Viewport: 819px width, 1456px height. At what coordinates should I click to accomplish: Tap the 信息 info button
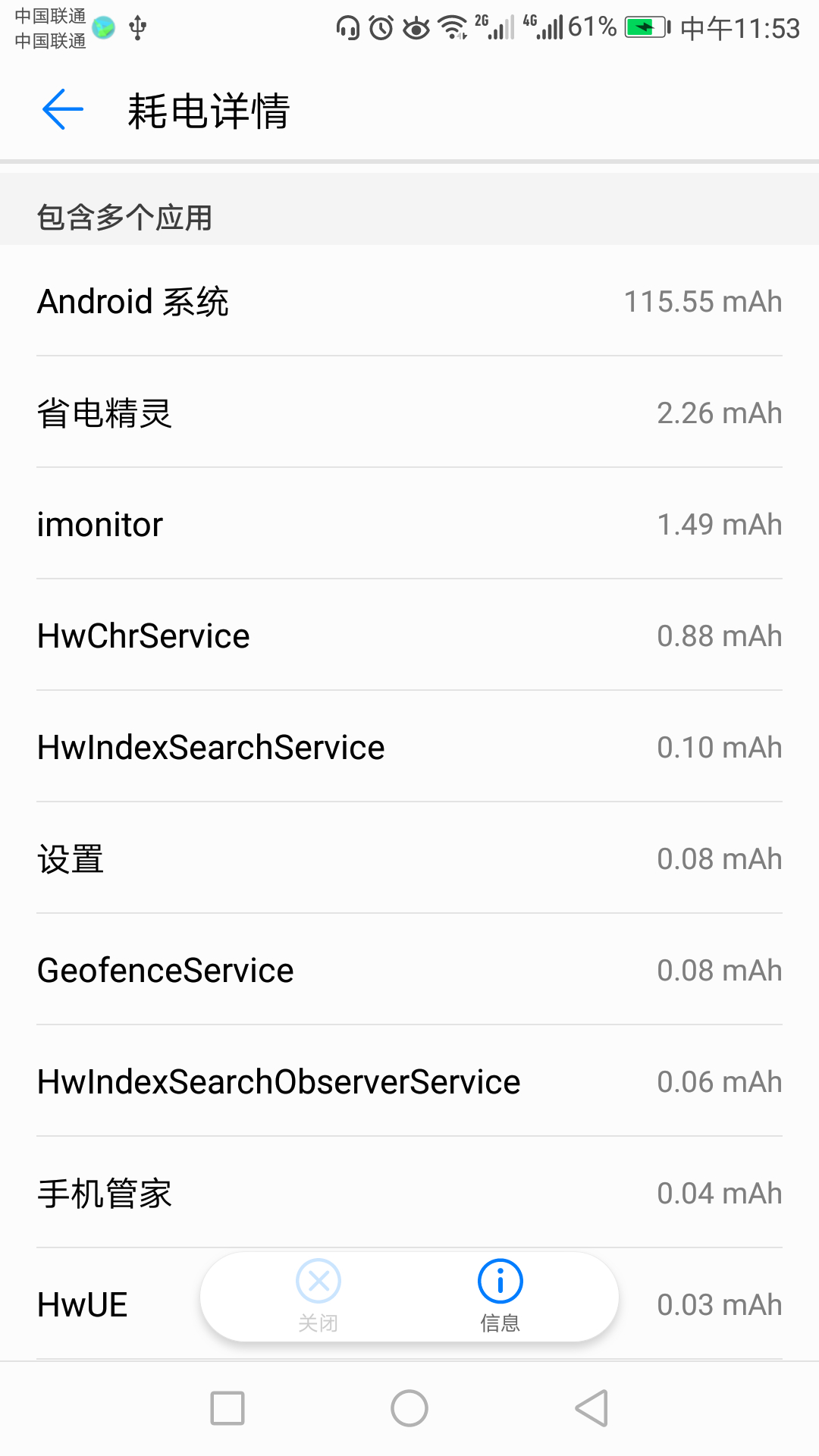tap(500, 1295)
